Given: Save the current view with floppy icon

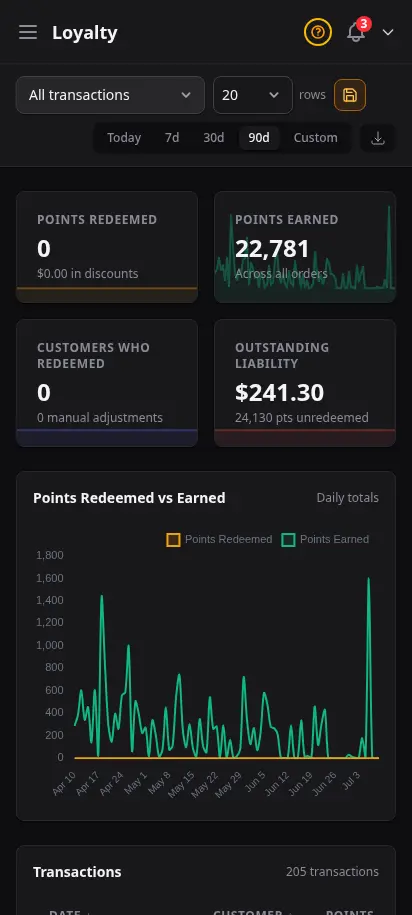Looking at the screenshot, I should pyautogui.click(x=350, y=95).
